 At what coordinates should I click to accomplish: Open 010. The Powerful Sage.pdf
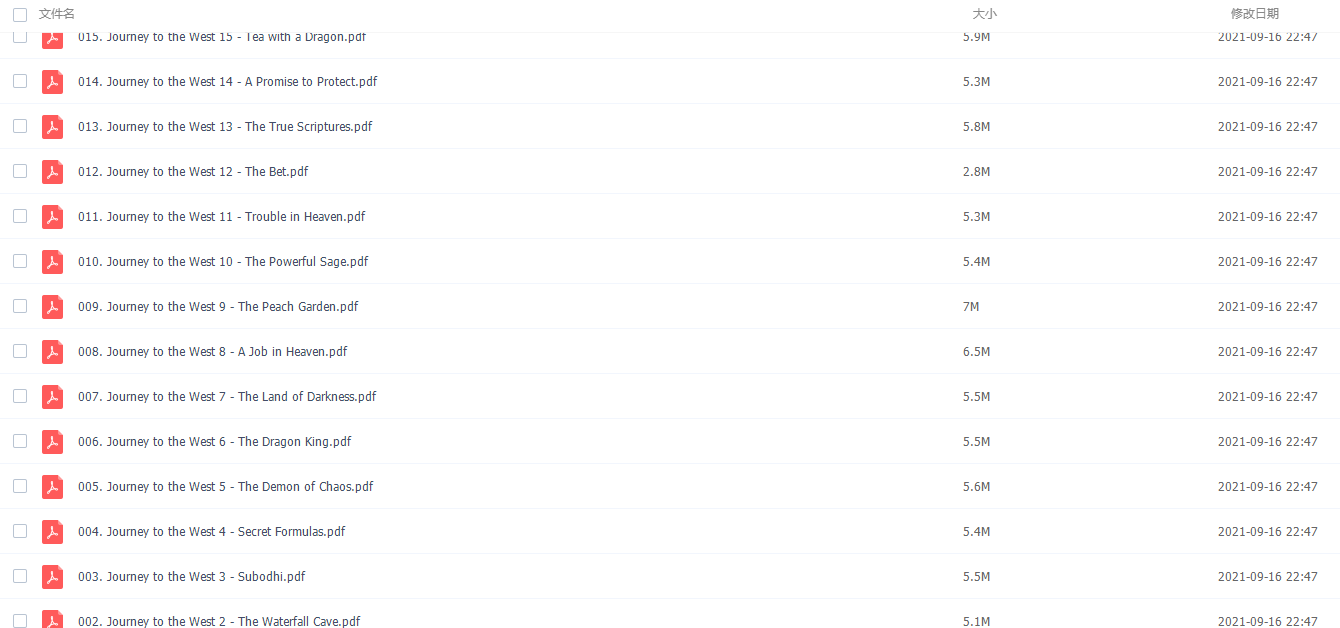pyautogui.click(x=223, y=262)
